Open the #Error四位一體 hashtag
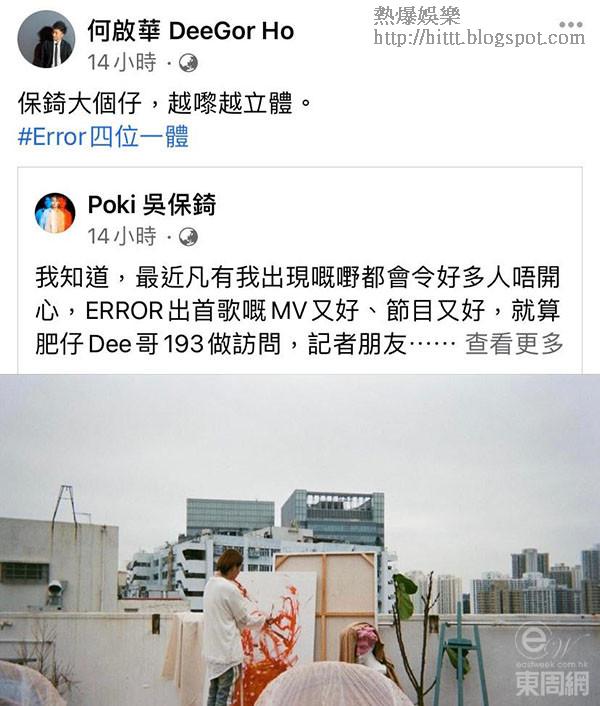600x706 pixels. coord(103,137)
